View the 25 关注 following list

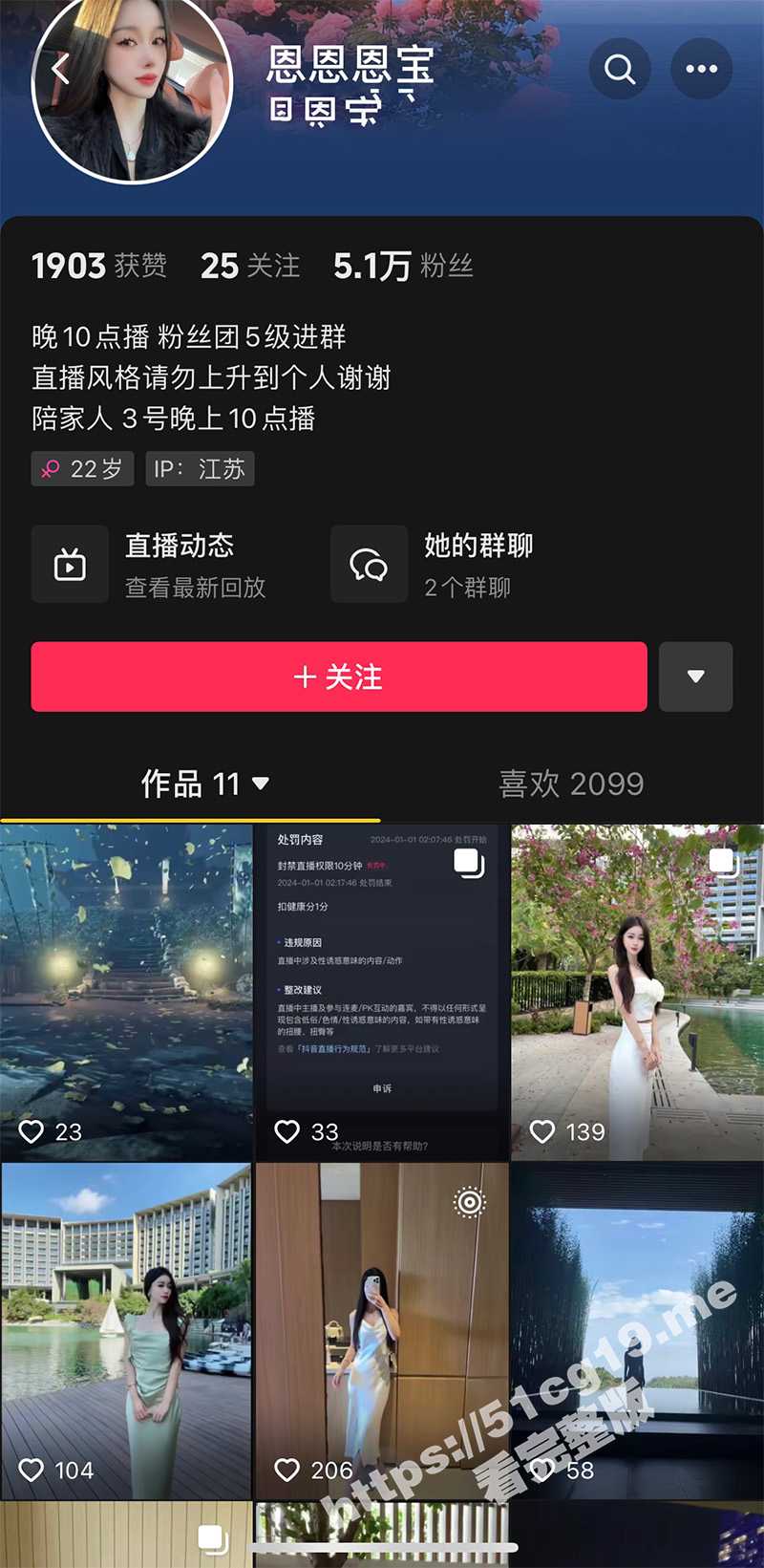(250, 266)
